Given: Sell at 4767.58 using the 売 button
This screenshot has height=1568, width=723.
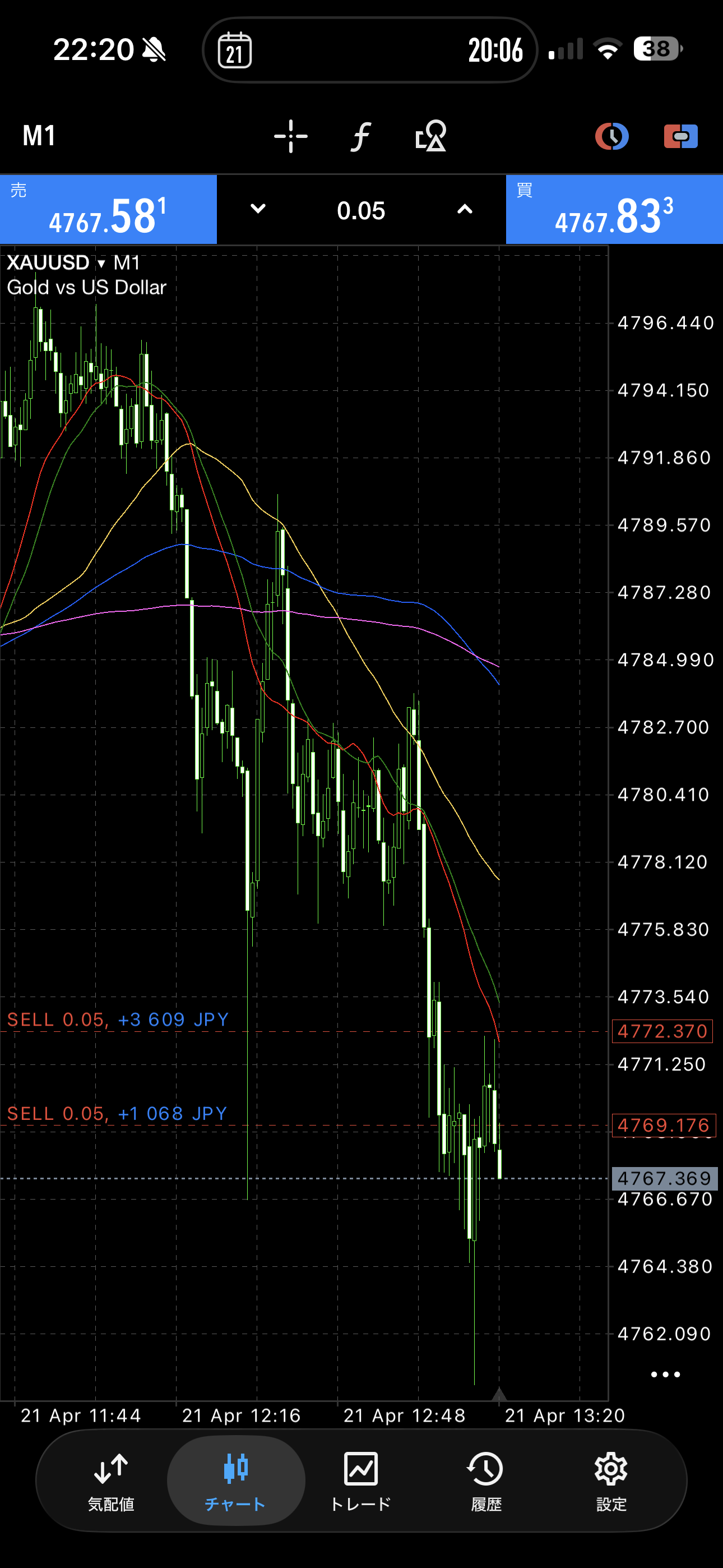Looking at the screenshot, I should point(108,210).
